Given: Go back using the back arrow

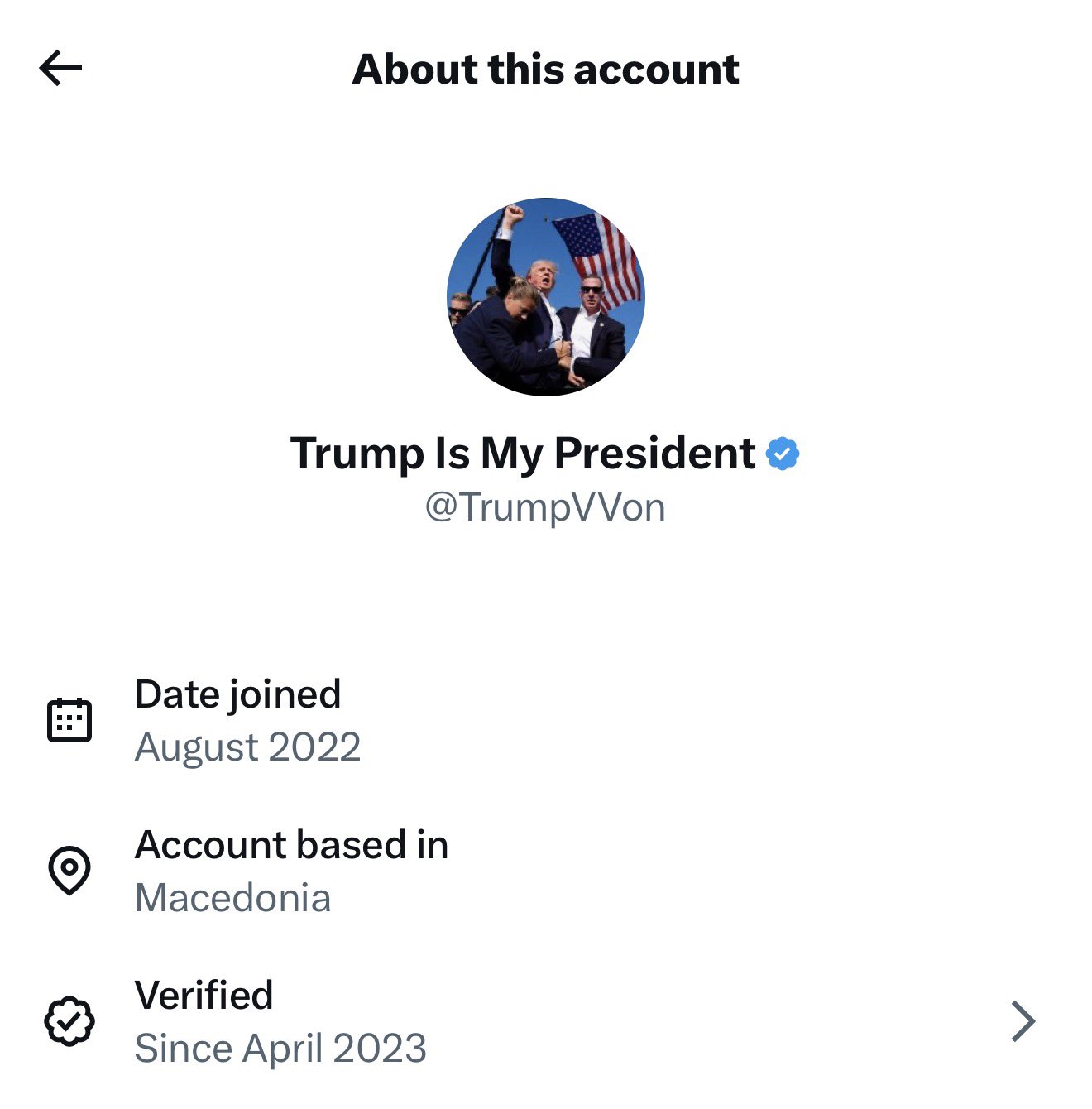Looking at the screenshot, I should point(60,68).
